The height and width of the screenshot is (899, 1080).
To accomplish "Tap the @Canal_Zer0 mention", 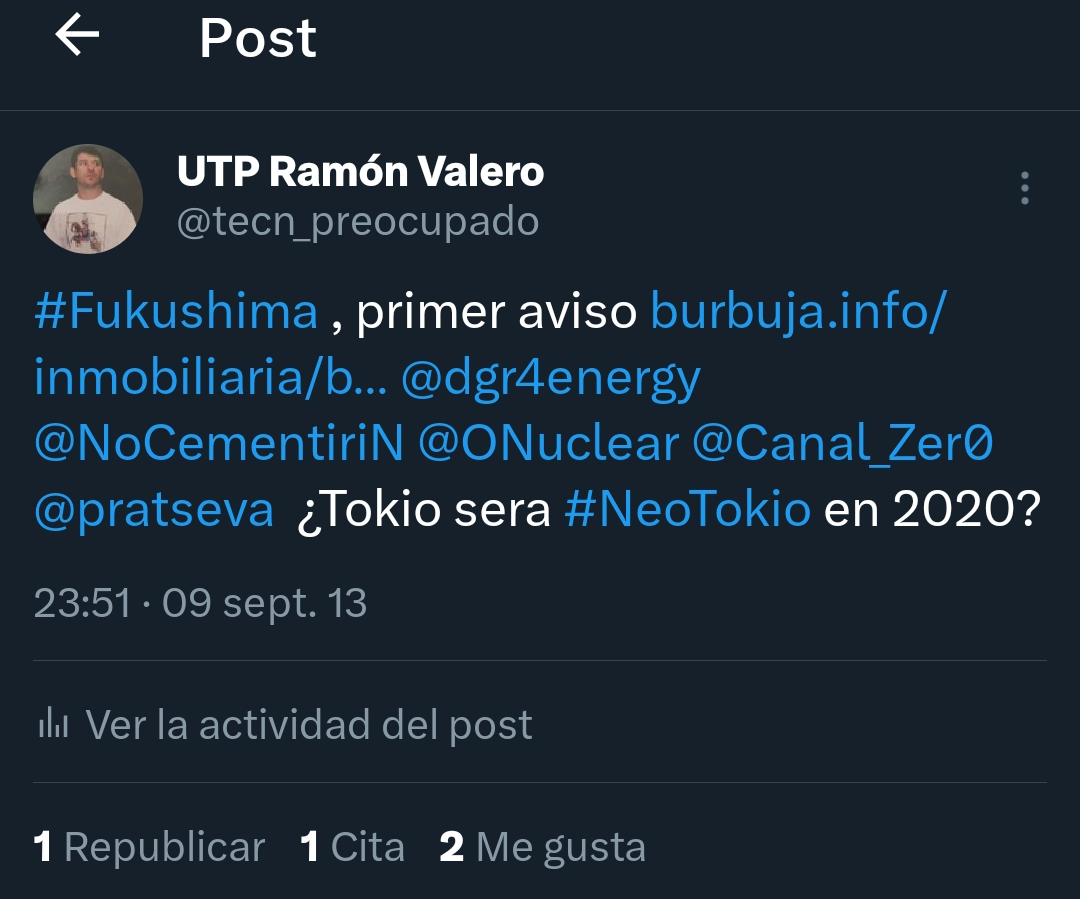I will click(x=842, y=444).
